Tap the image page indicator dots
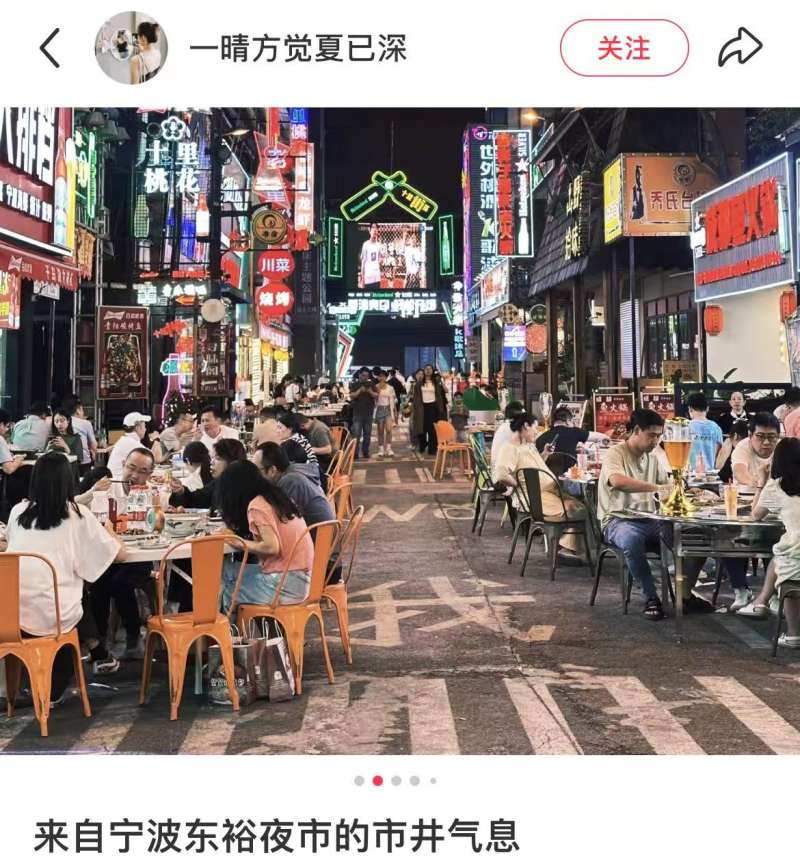This screenshot has height=868, width=800. point(395,780)
